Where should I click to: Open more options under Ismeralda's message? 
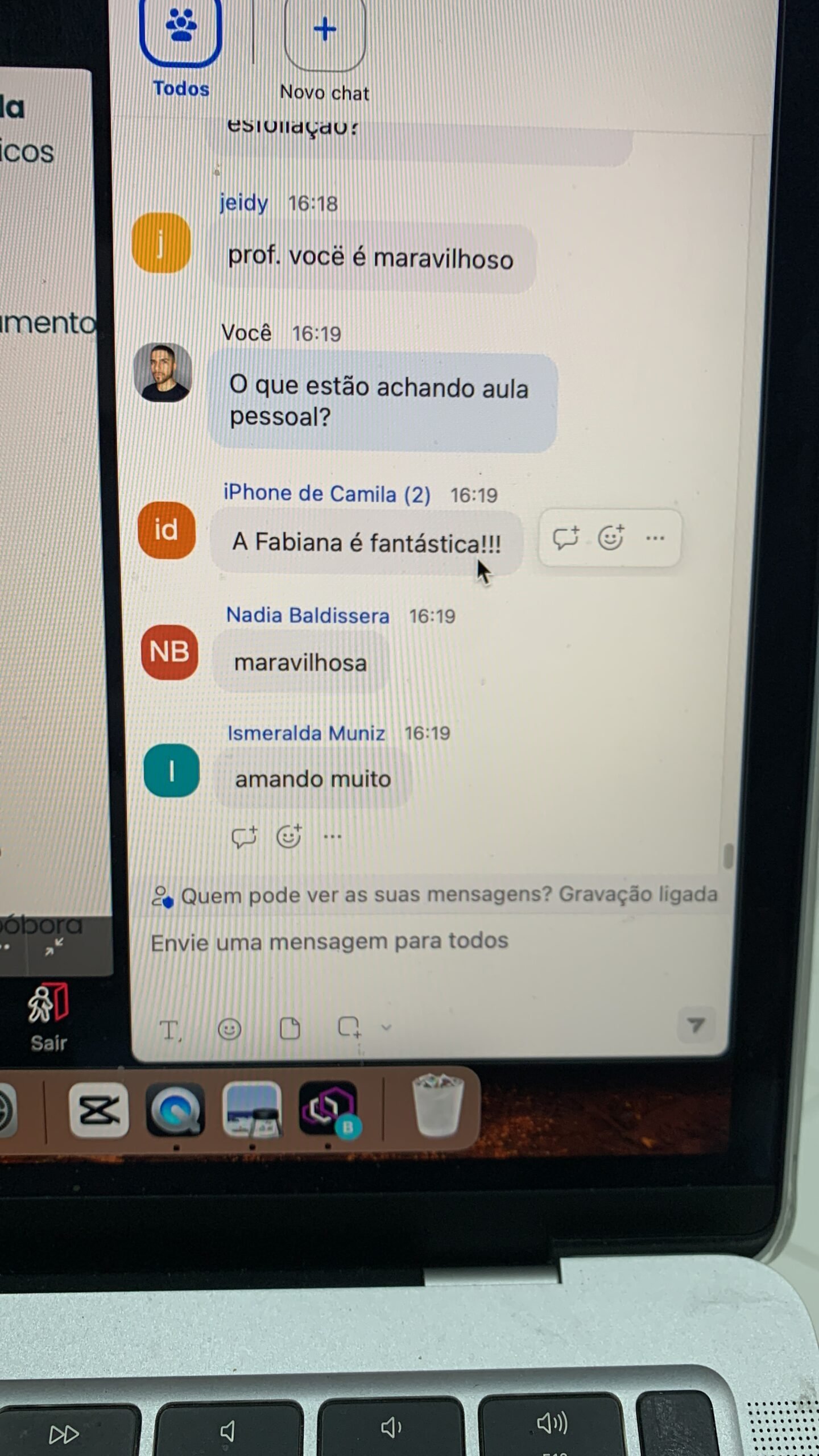click(x=332, y=837)
